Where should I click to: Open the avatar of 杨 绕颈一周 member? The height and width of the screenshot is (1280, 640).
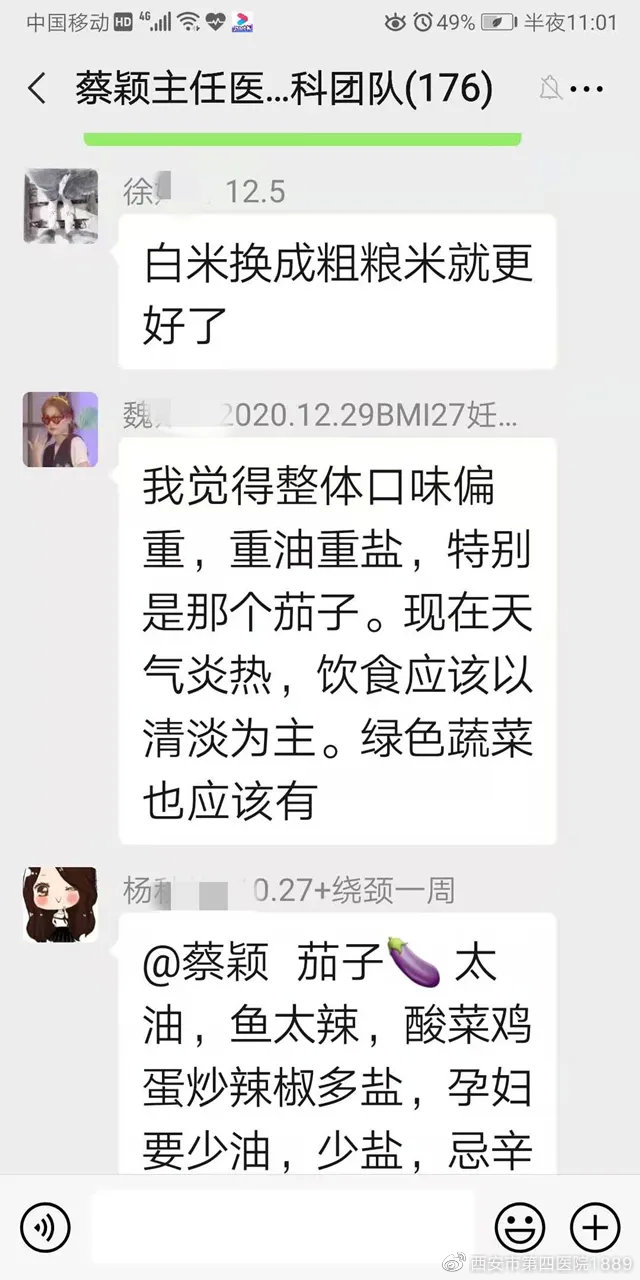(x=60, y=904)
